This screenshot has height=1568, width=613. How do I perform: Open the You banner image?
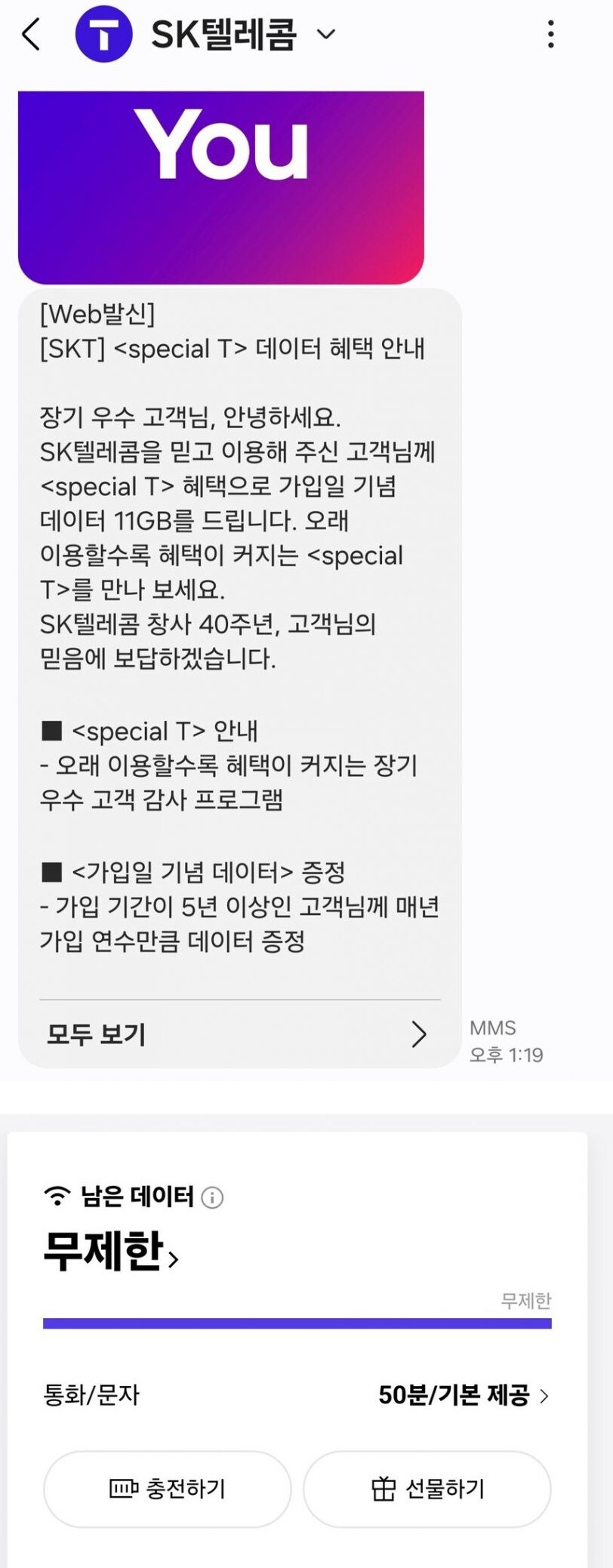point(220,186)
